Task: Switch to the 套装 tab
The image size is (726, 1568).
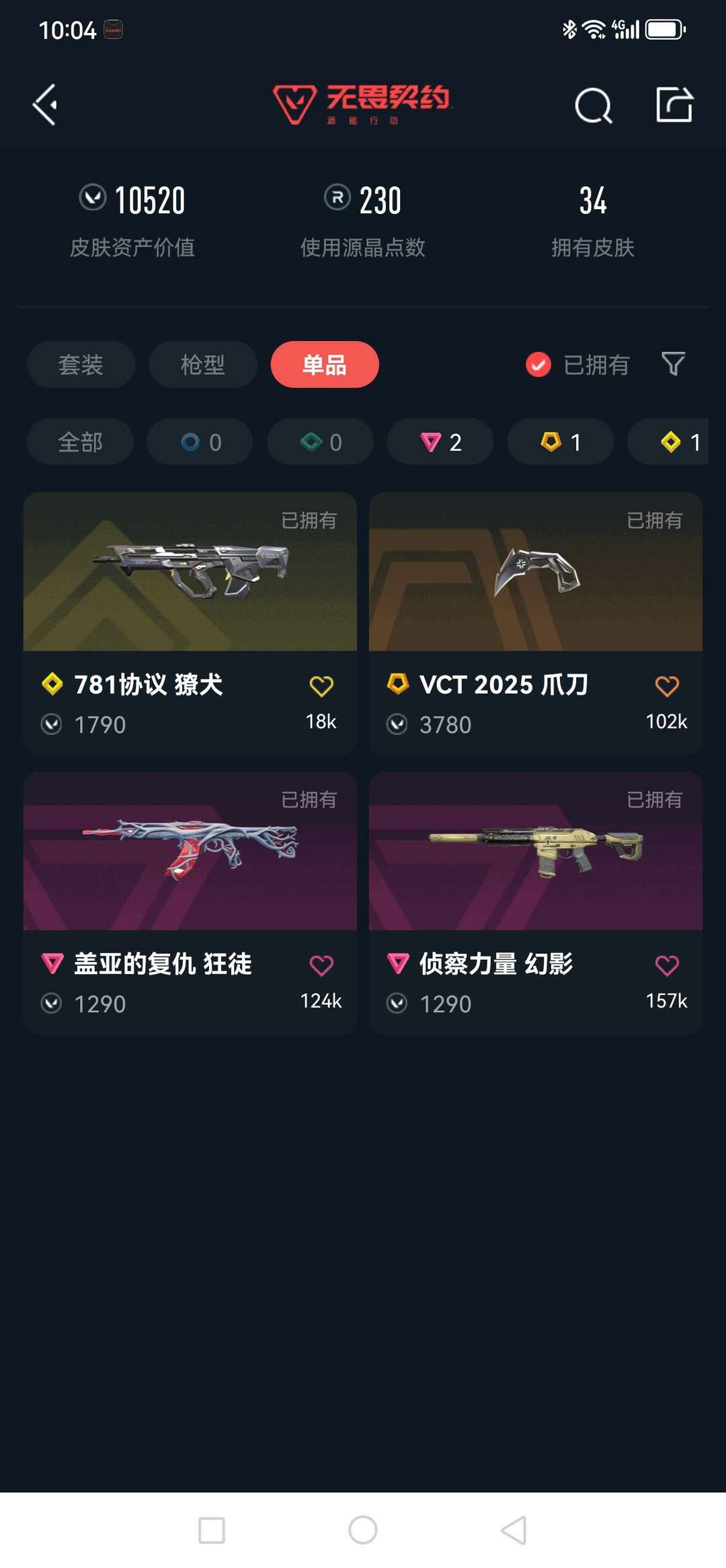Action: click(x=81, y=365)
